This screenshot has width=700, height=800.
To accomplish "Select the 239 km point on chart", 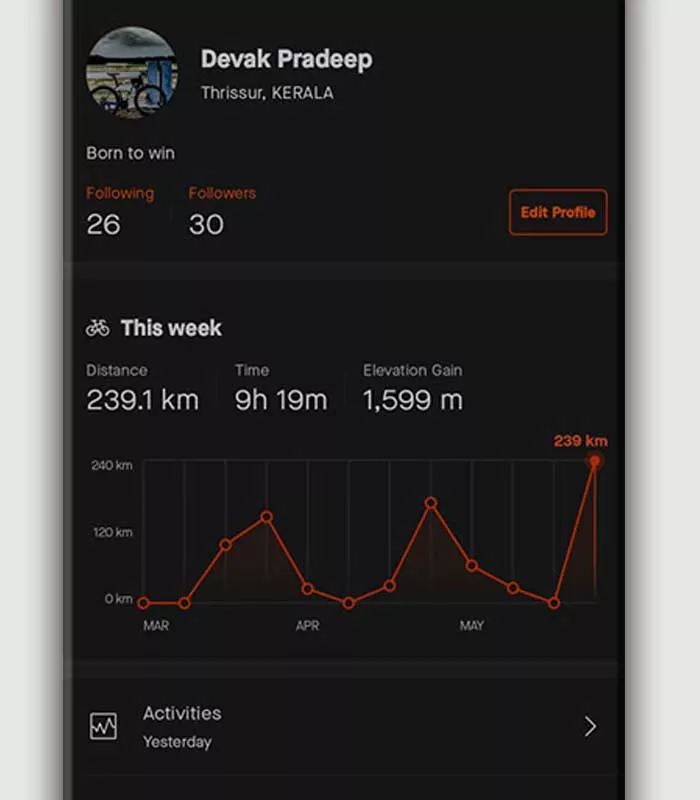I will (595, 461).
